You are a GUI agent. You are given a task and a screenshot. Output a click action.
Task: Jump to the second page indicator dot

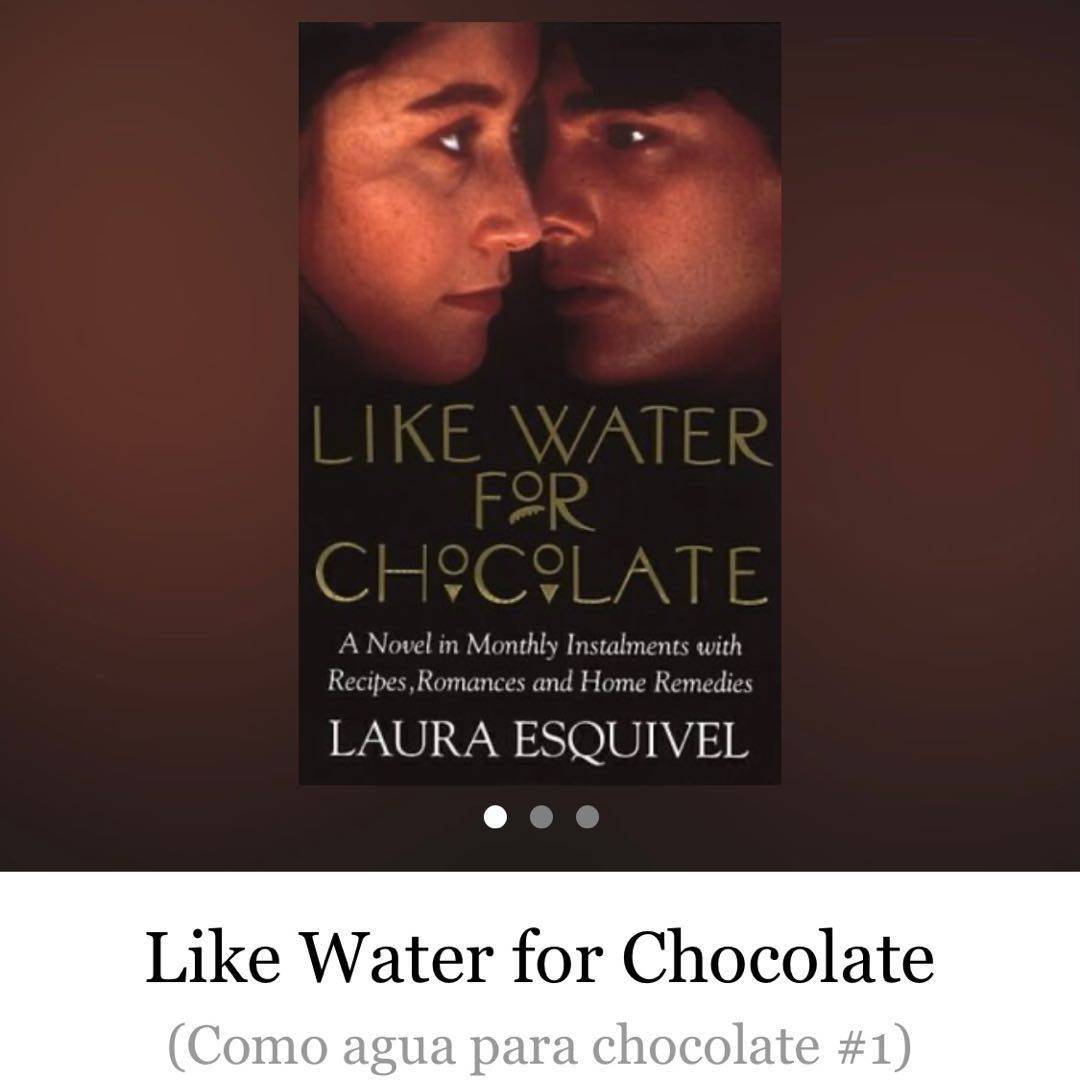click(x=541, y=817)
